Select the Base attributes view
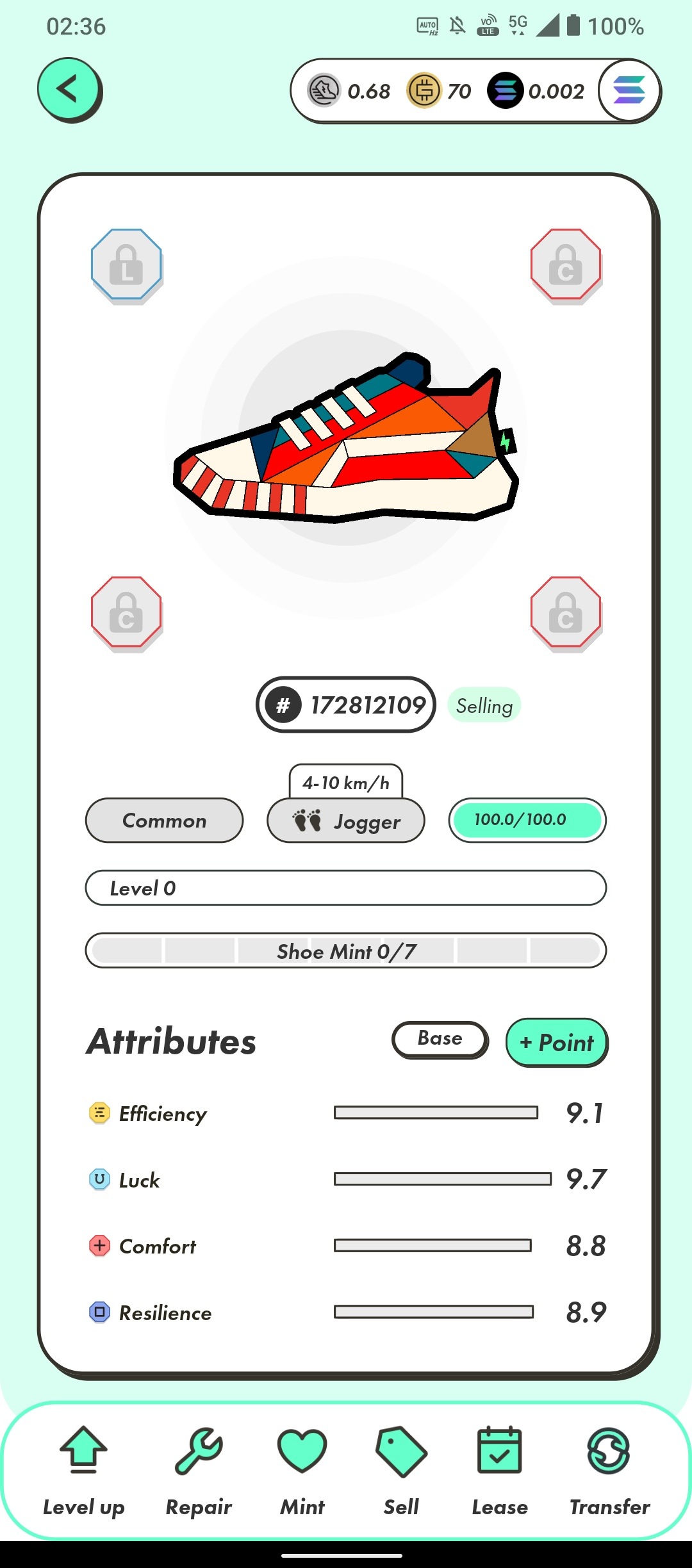Viewport: 692px width, 1568px height. [440, 1039]
